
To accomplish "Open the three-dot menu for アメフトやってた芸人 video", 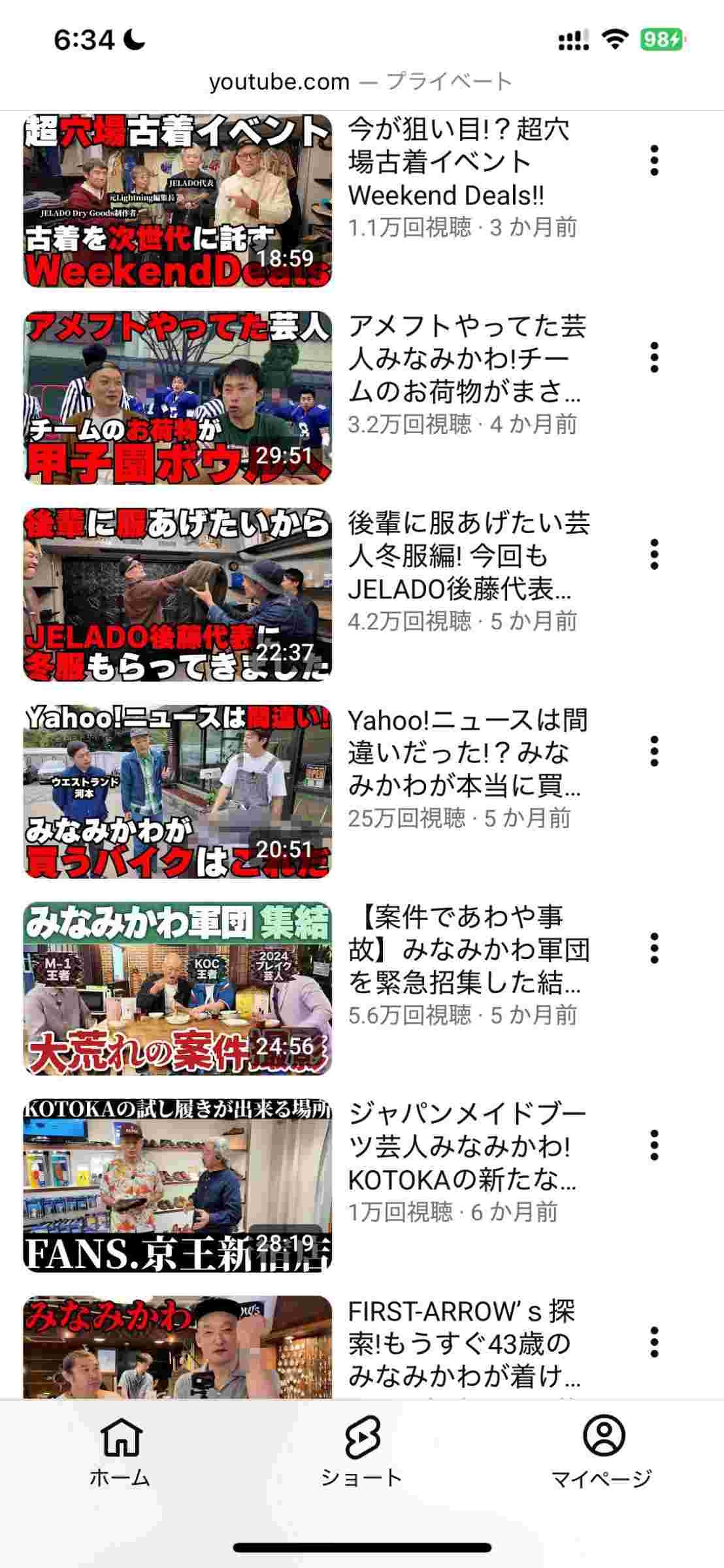I will coord(654,358).
